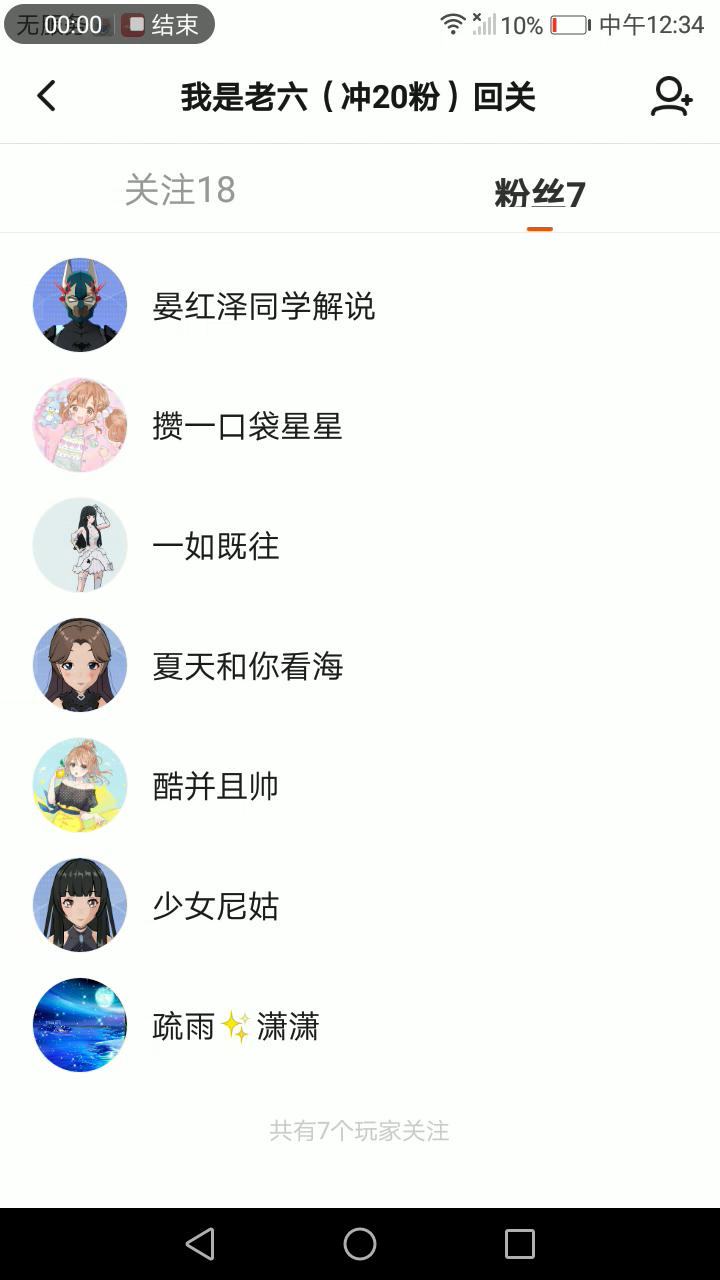
Task: View follower 疏雨✨潇潇
Action: 235,1026
